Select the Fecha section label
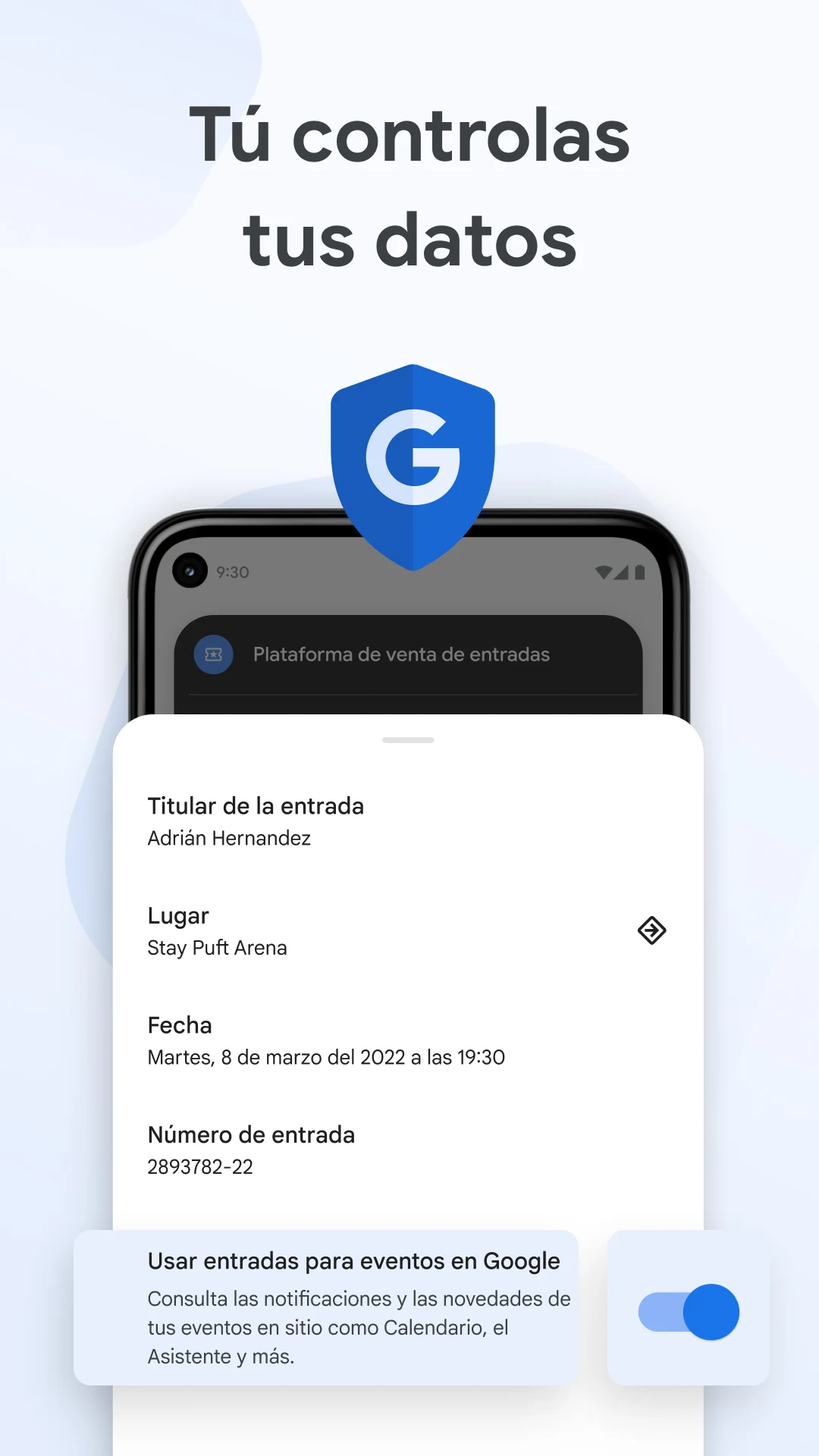The width and height of the screenshot is (819, 1456). (179, 1025)
